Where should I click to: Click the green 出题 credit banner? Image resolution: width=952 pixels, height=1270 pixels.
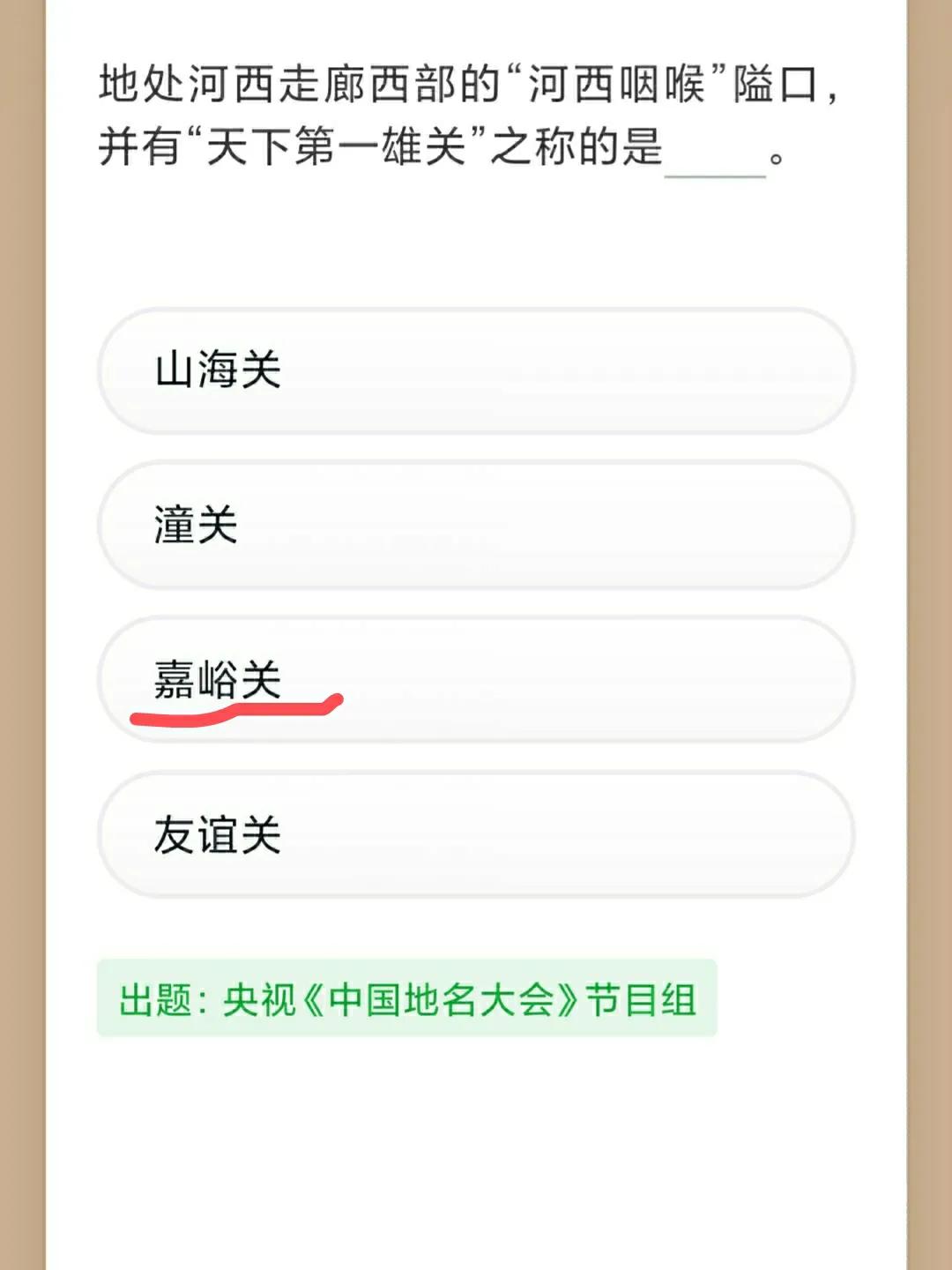[x=405, y=997]
